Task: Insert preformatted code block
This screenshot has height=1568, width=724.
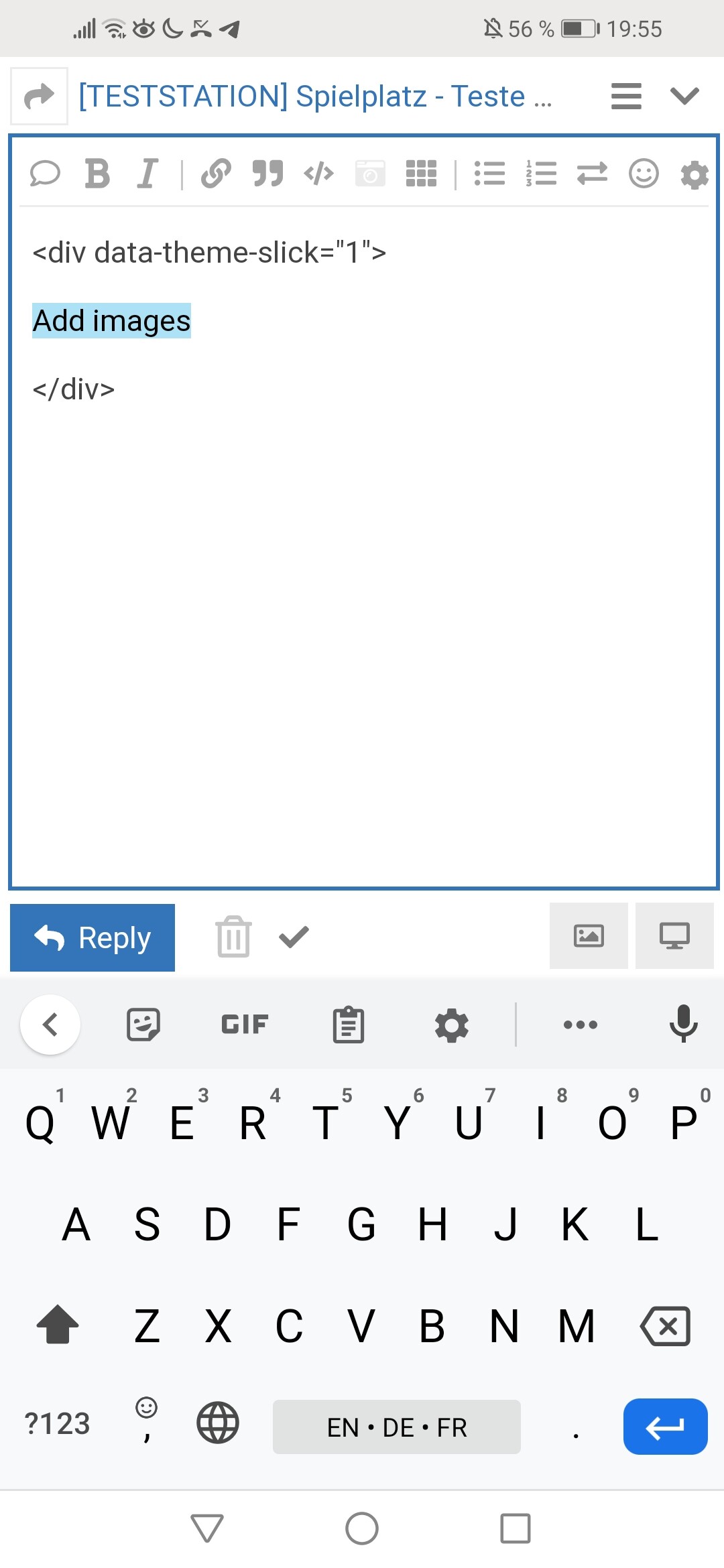Action: [x=318, y=174]
